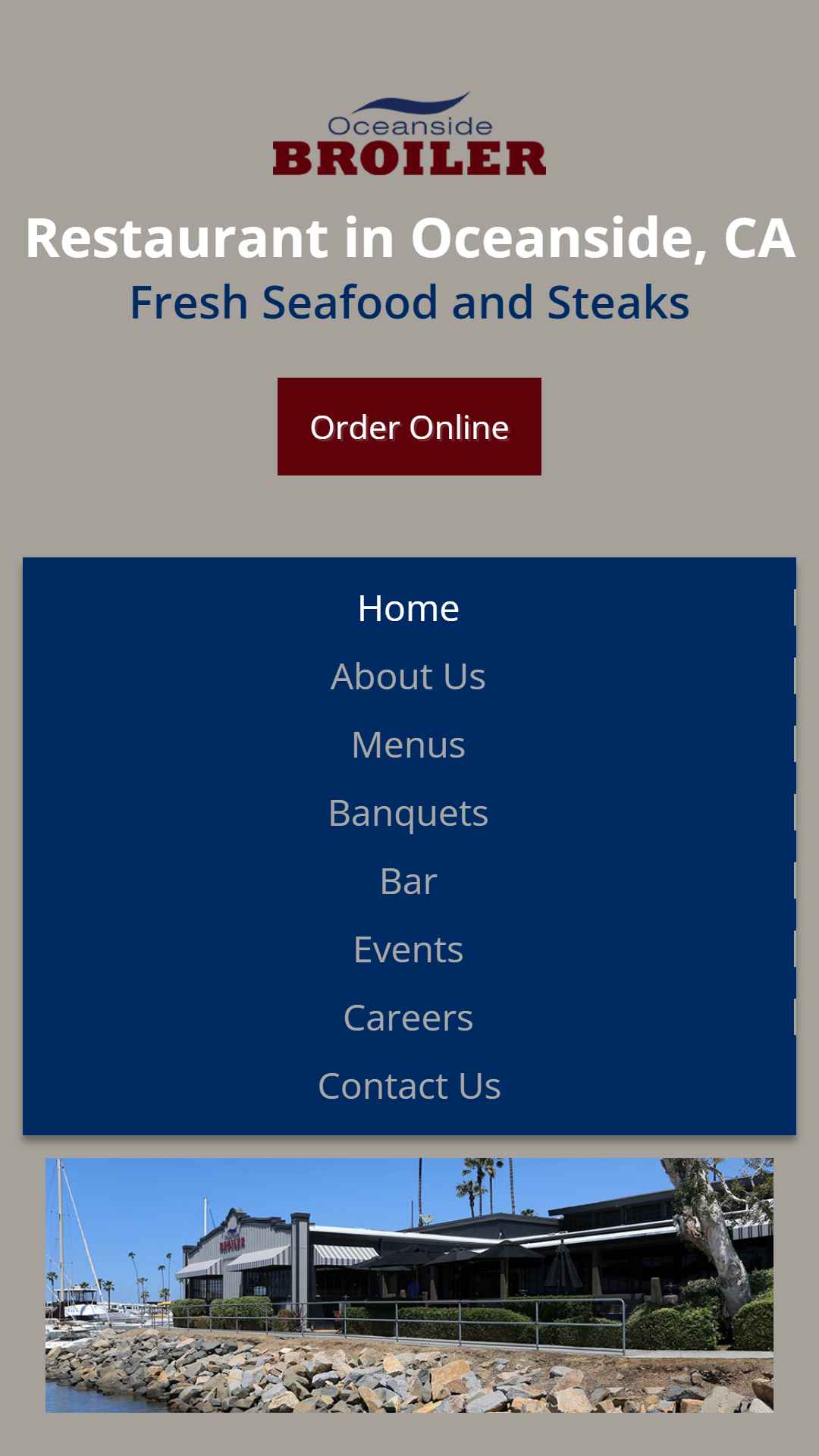The image size is (819, 1456).
Task: Open the Careers link
Action: click(409, 1018)
